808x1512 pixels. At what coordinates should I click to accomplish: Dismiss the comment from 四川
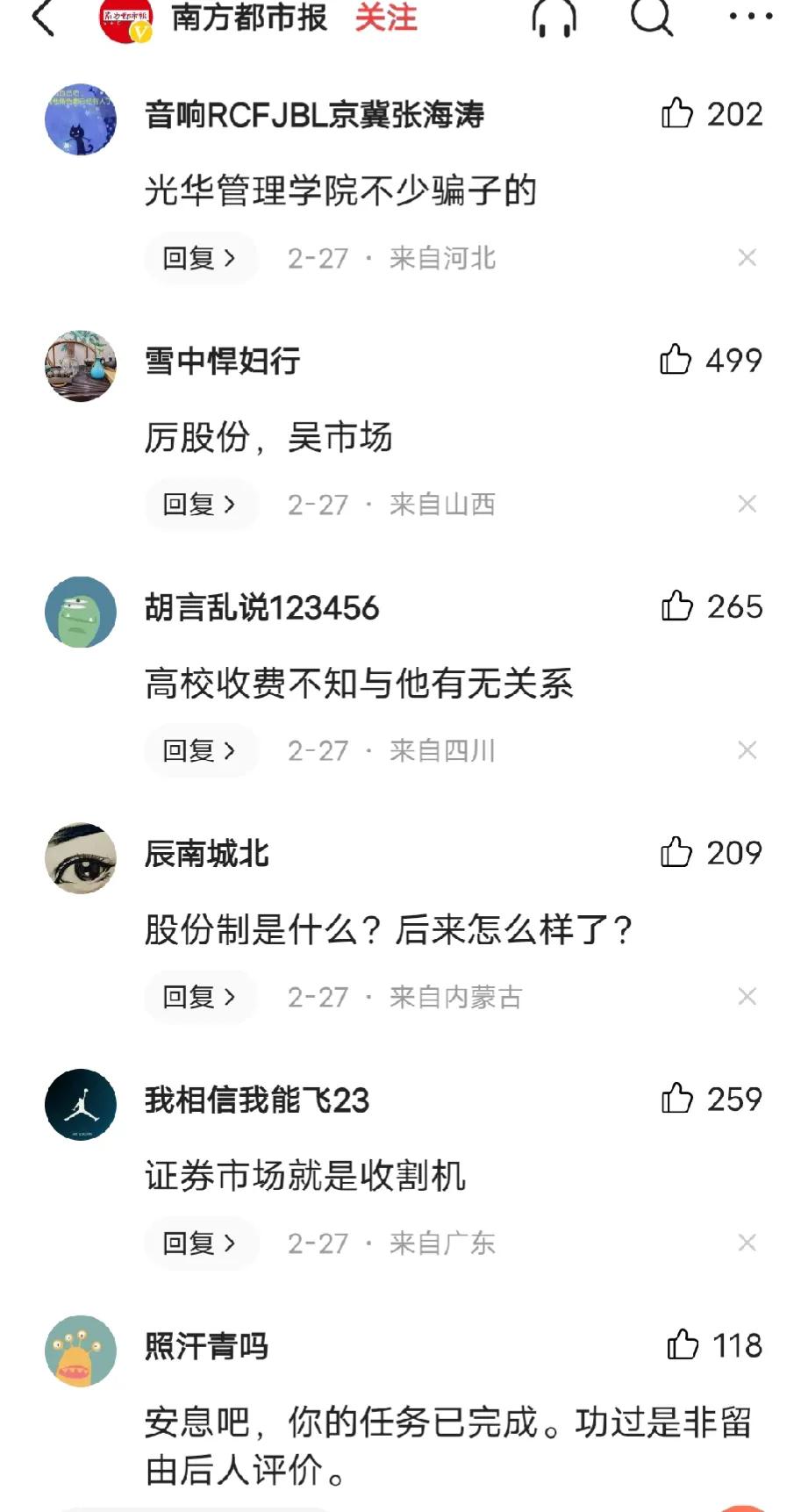tap(747, 751)
